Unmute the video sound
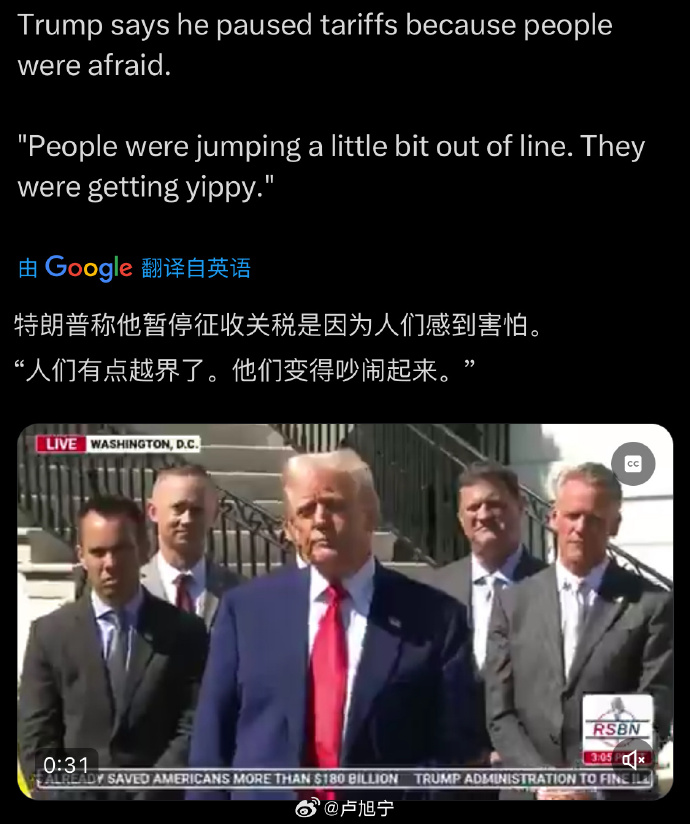 pos(634,760)
